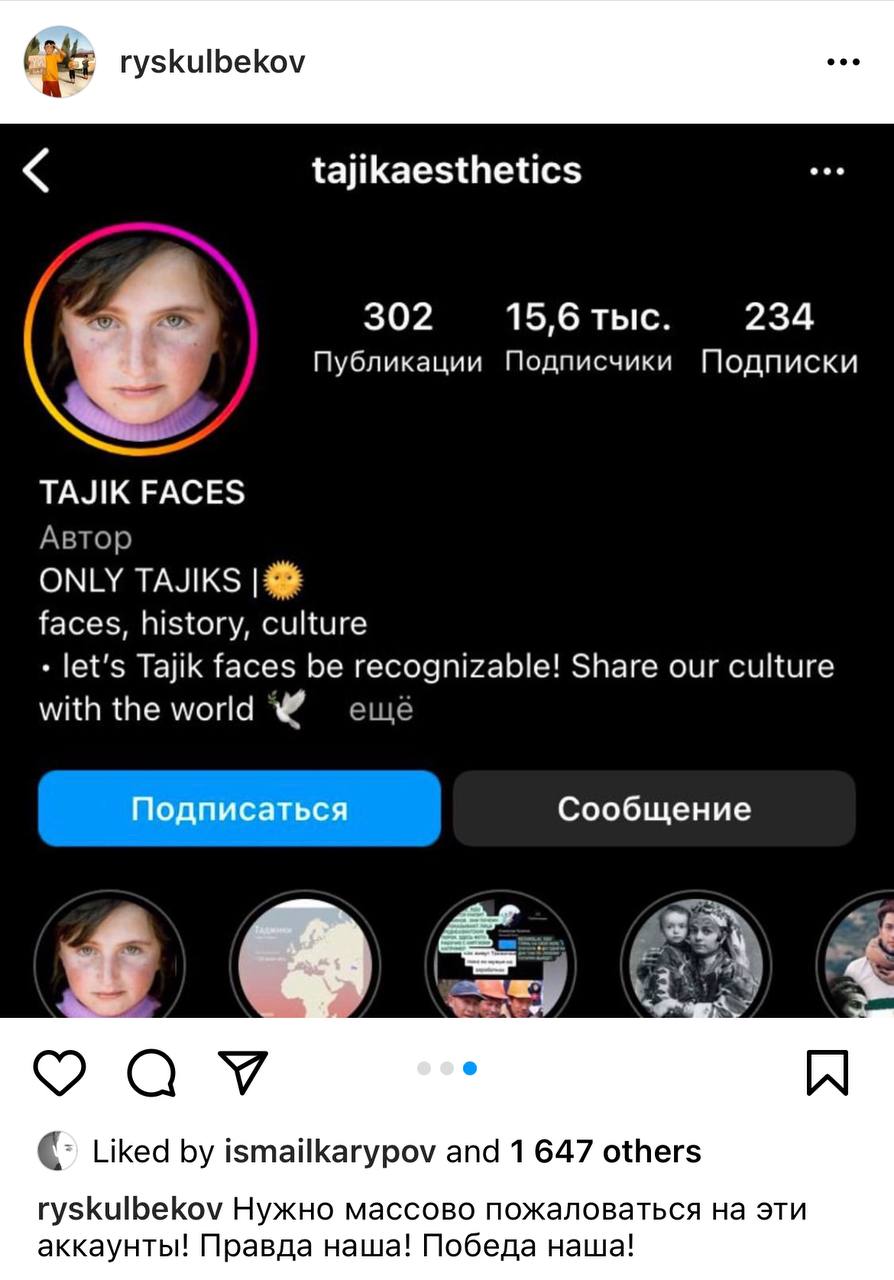Image resolution: width=894 pixels, height=1280 pixels.
Task: View the list of 1 647 others who liked
Action: (x=605, y=1152)
